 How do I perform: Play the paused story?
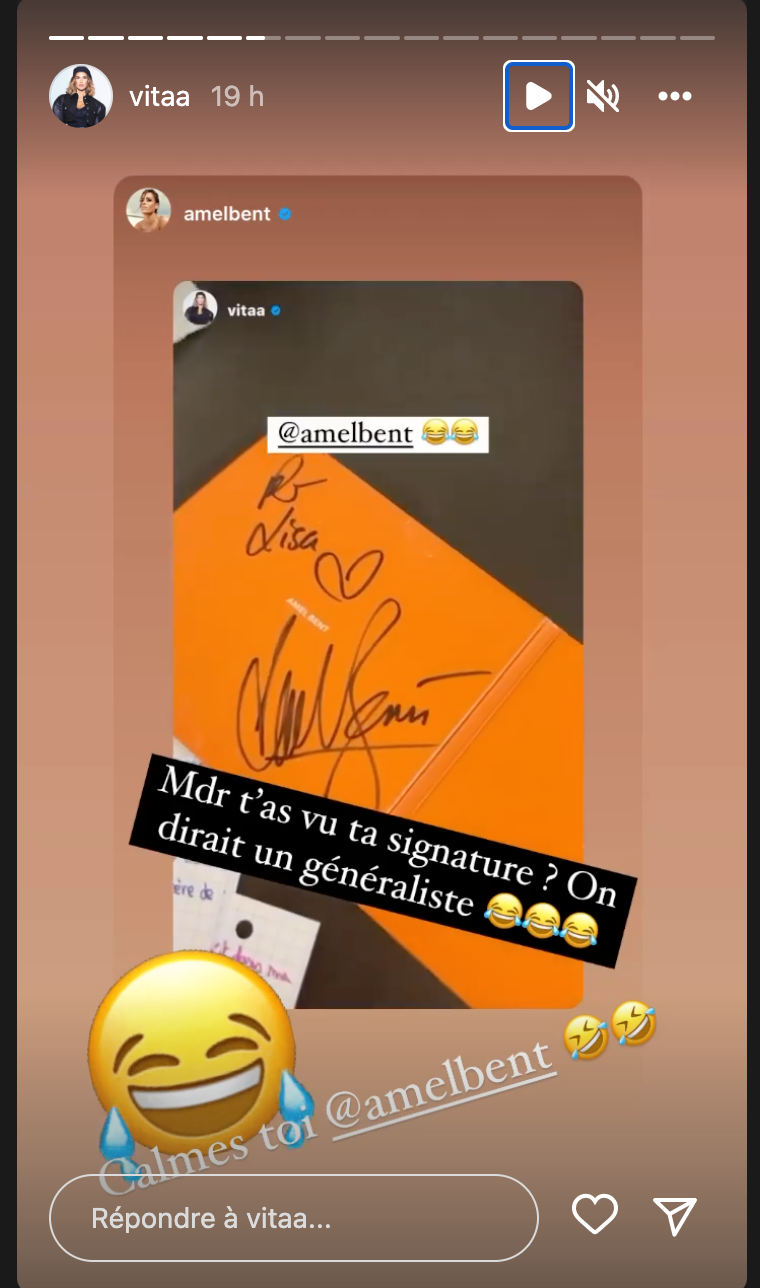(539, 96)
